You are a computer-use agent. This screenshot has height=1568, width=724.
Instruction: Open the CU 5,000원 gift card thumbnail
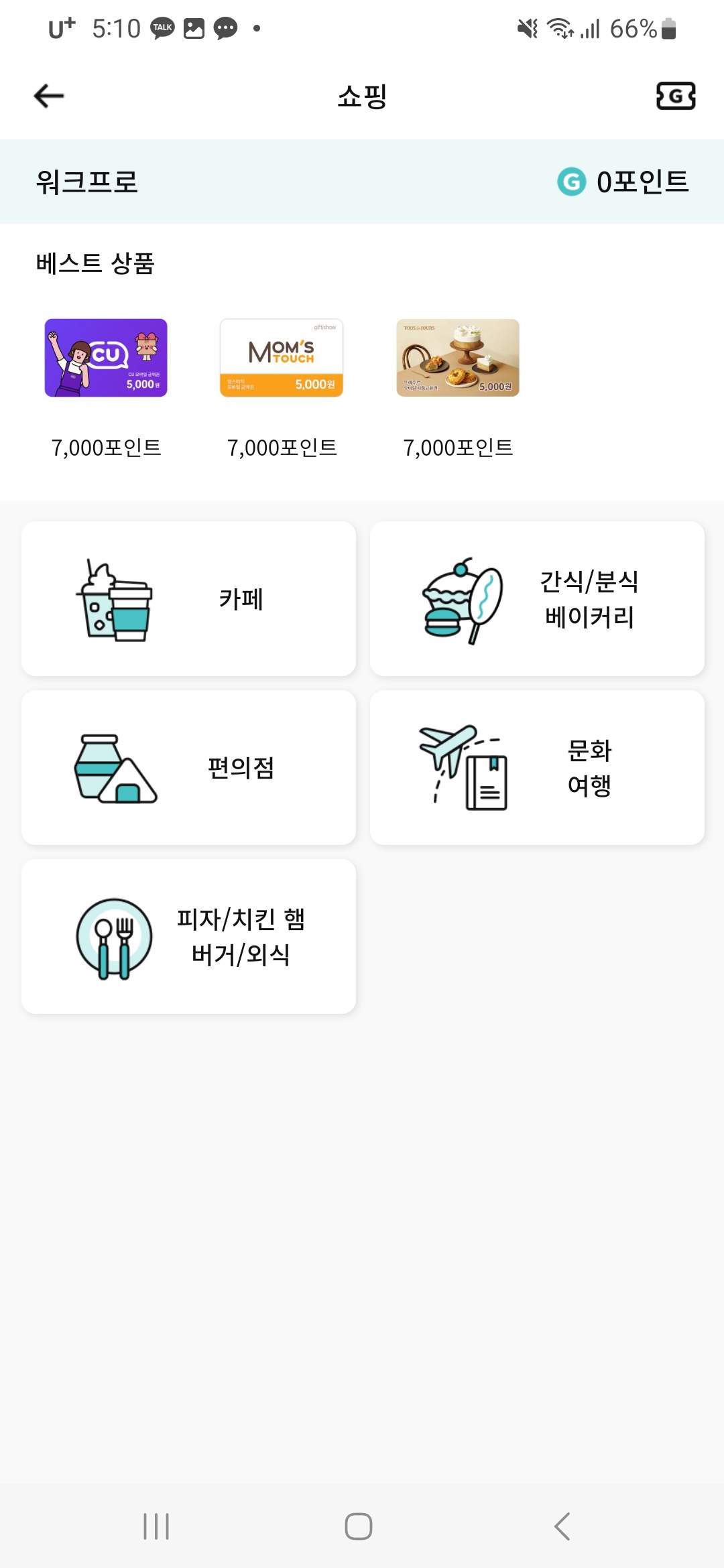(106, 358)
